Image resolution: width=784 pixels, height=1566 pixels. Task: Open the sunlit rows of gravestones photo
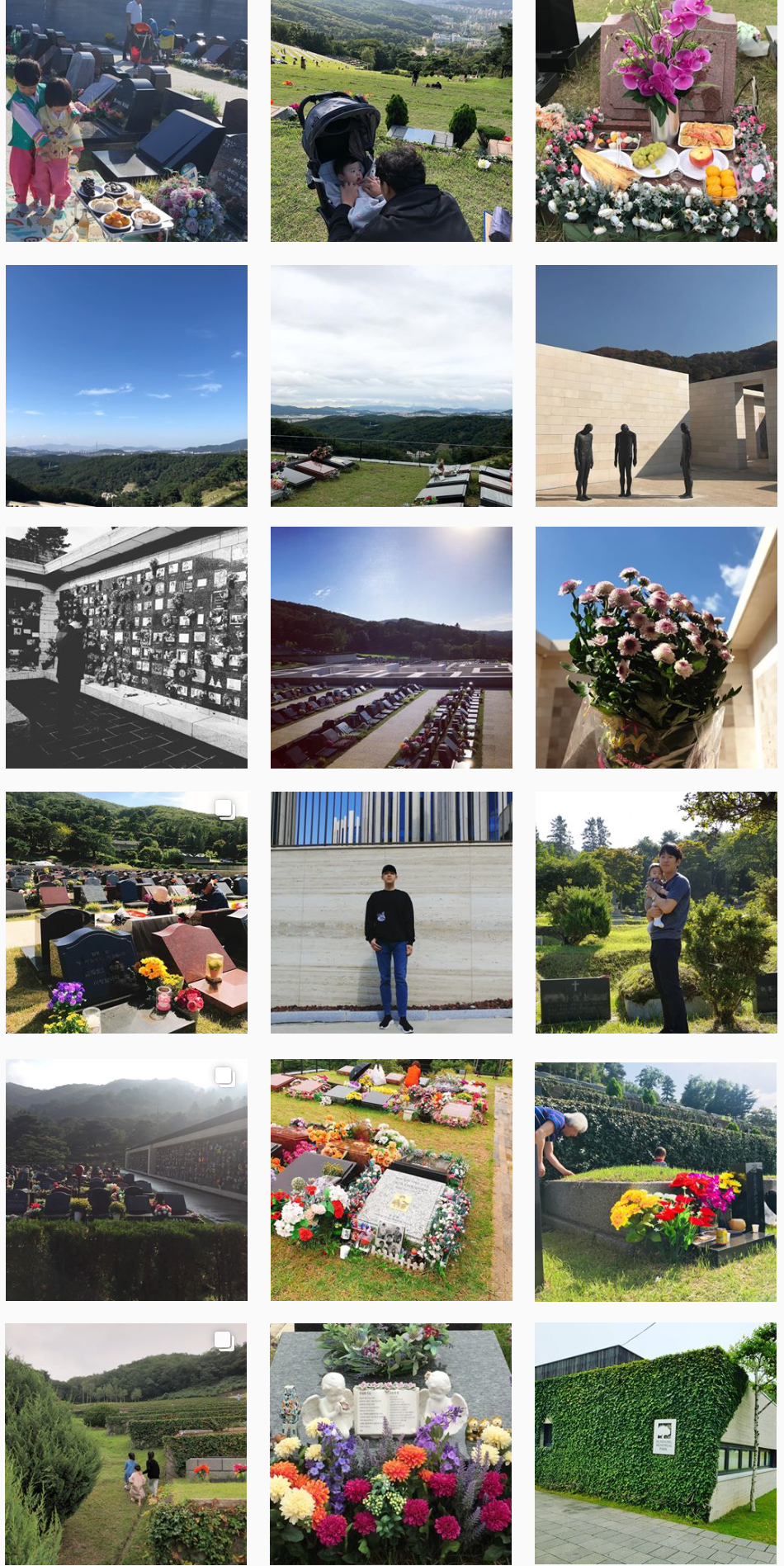[391, 648]
